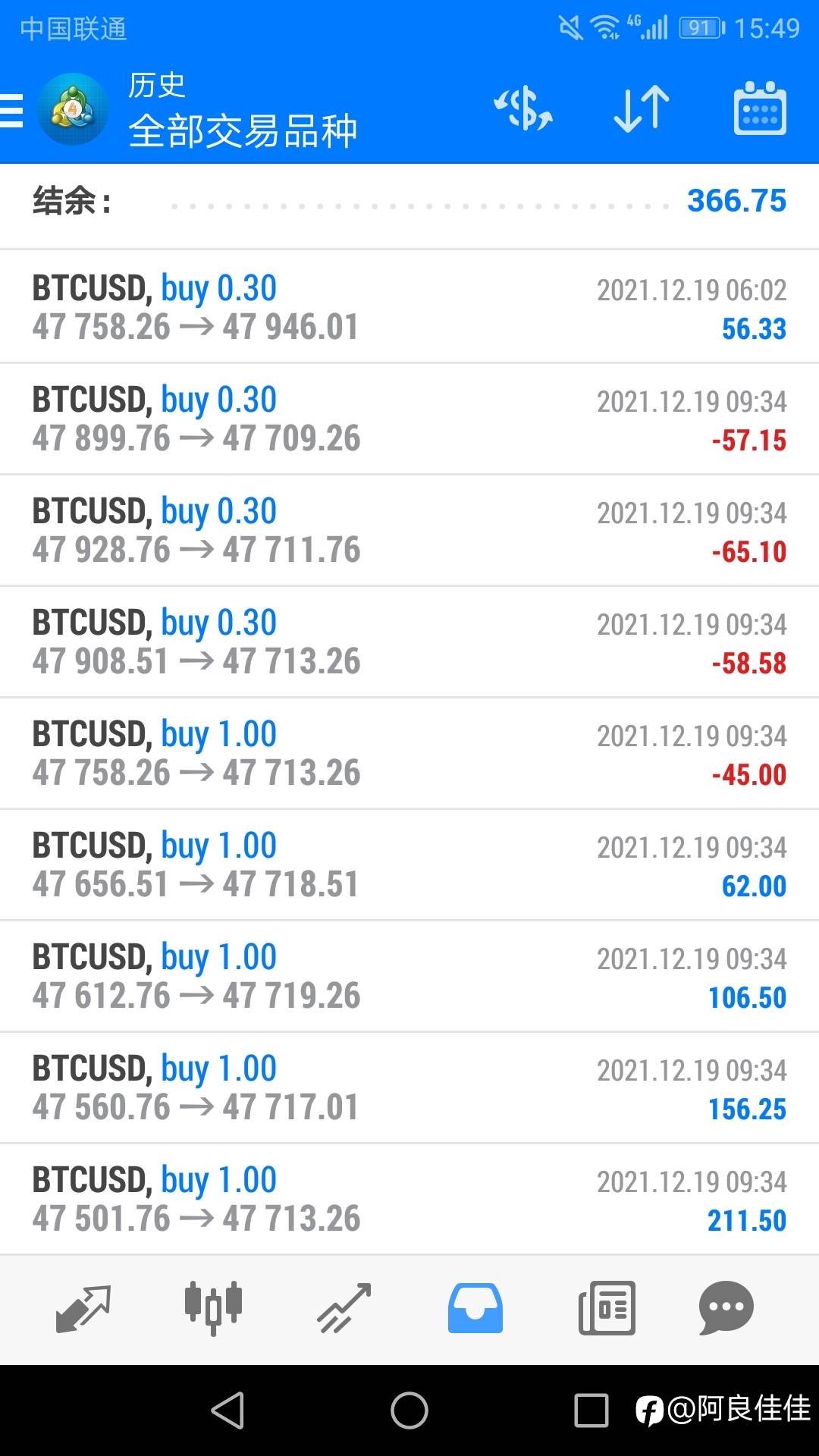This screenshot has height=1456, width=819.
Task: Open the calendar date range picker
Action: tap(760, 108)
